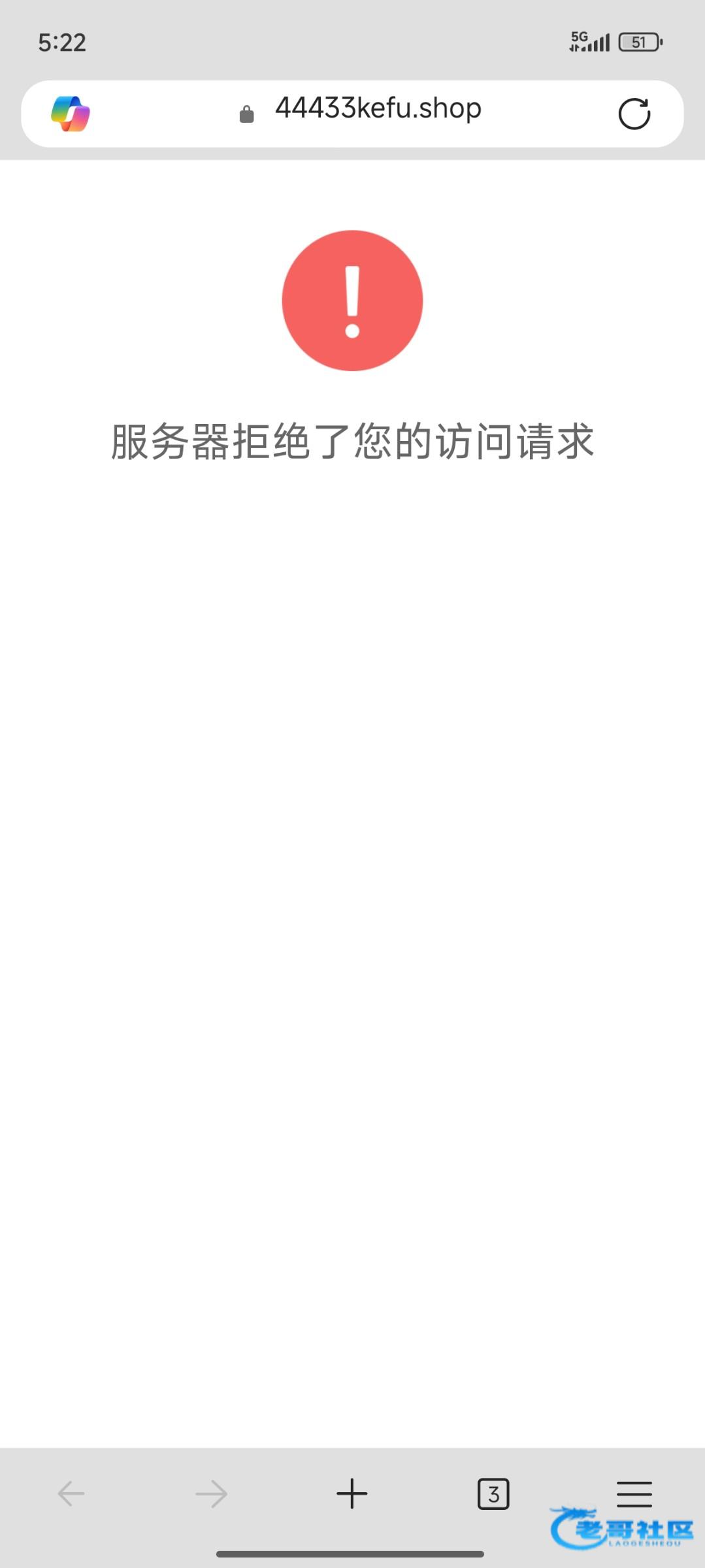Reload the current page

coord(634,114)
